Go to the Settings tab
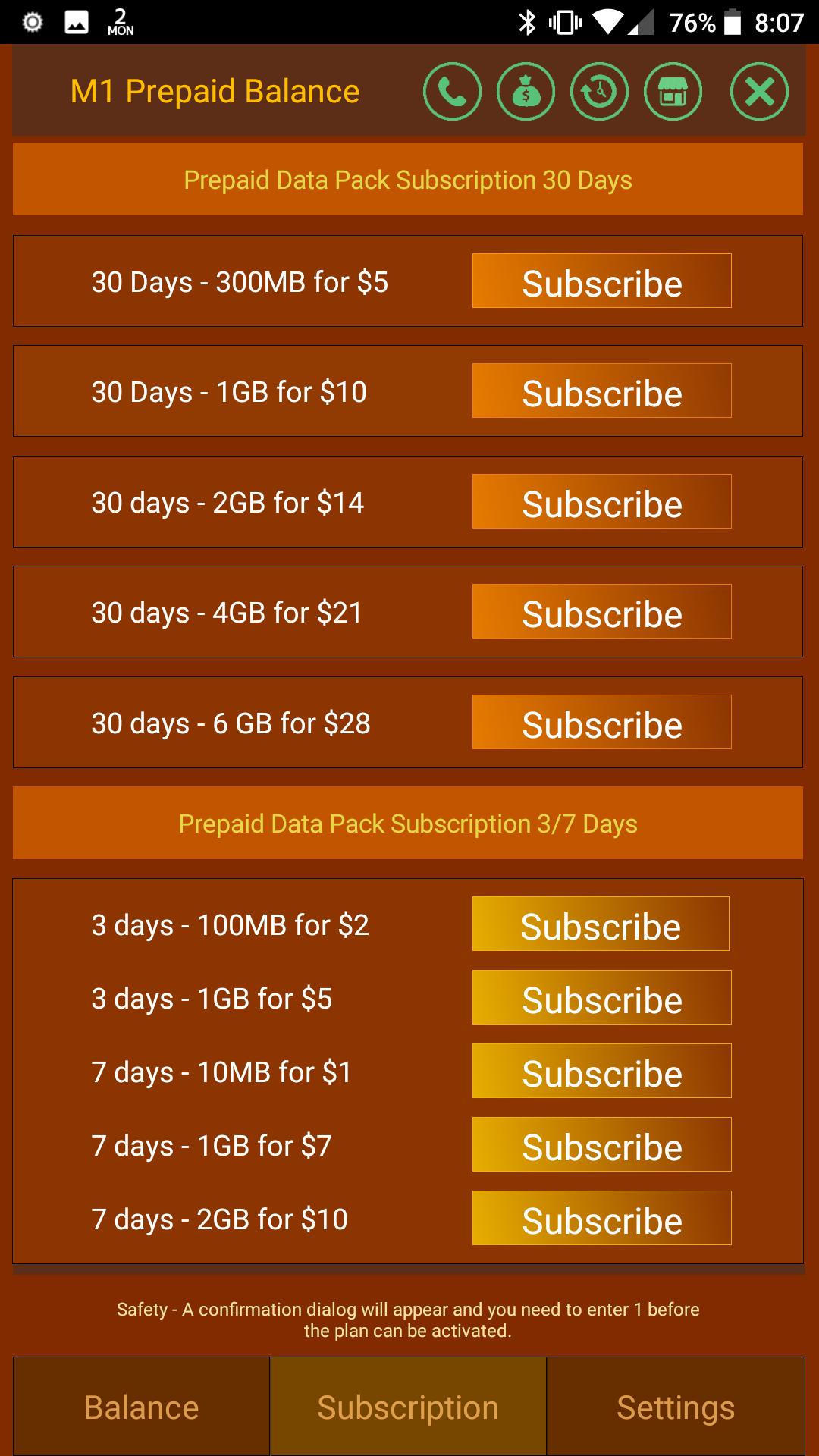This screenshot has height=1456, width=819. (675, 1407)
